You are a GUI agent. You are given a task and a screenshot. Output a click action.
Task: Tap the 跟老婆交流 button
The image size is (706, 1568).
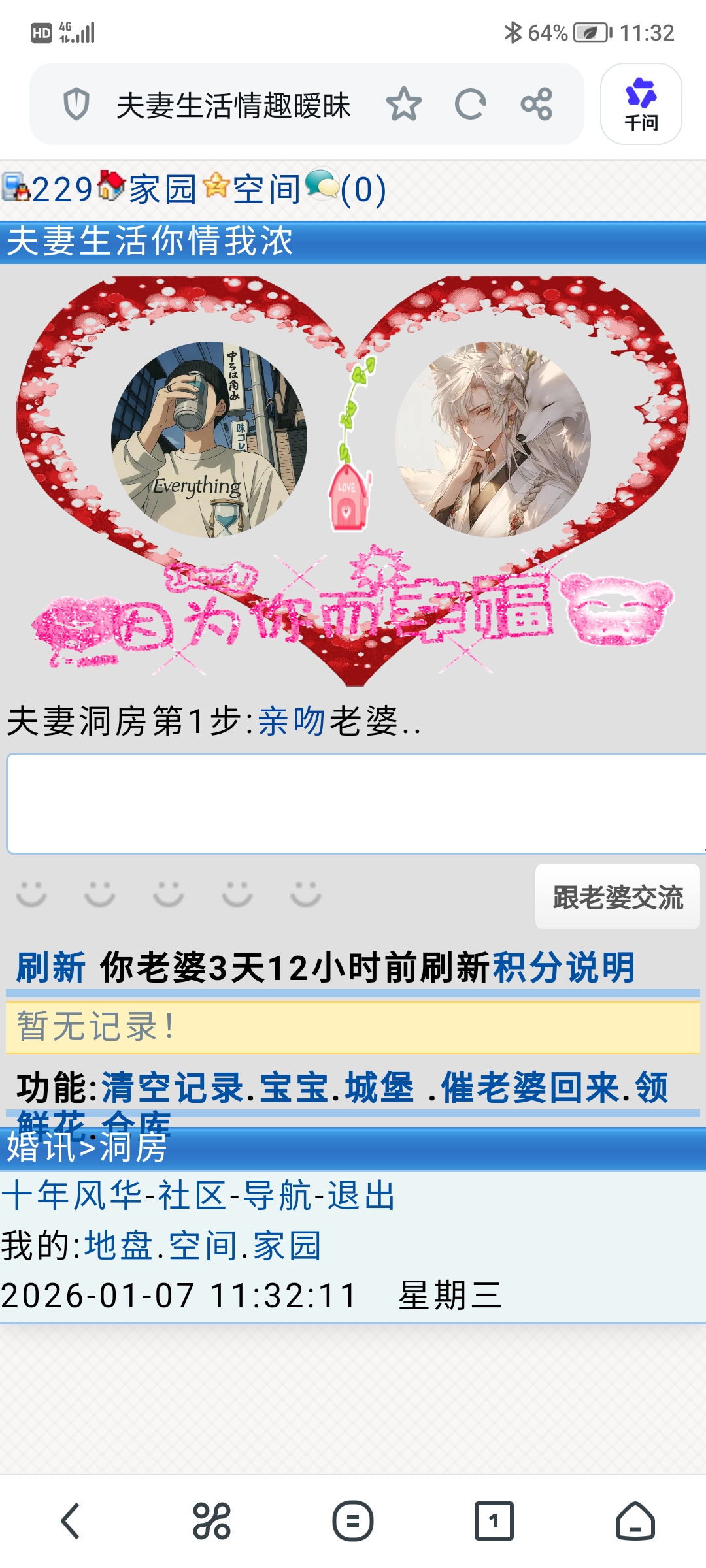coord(617,897)
